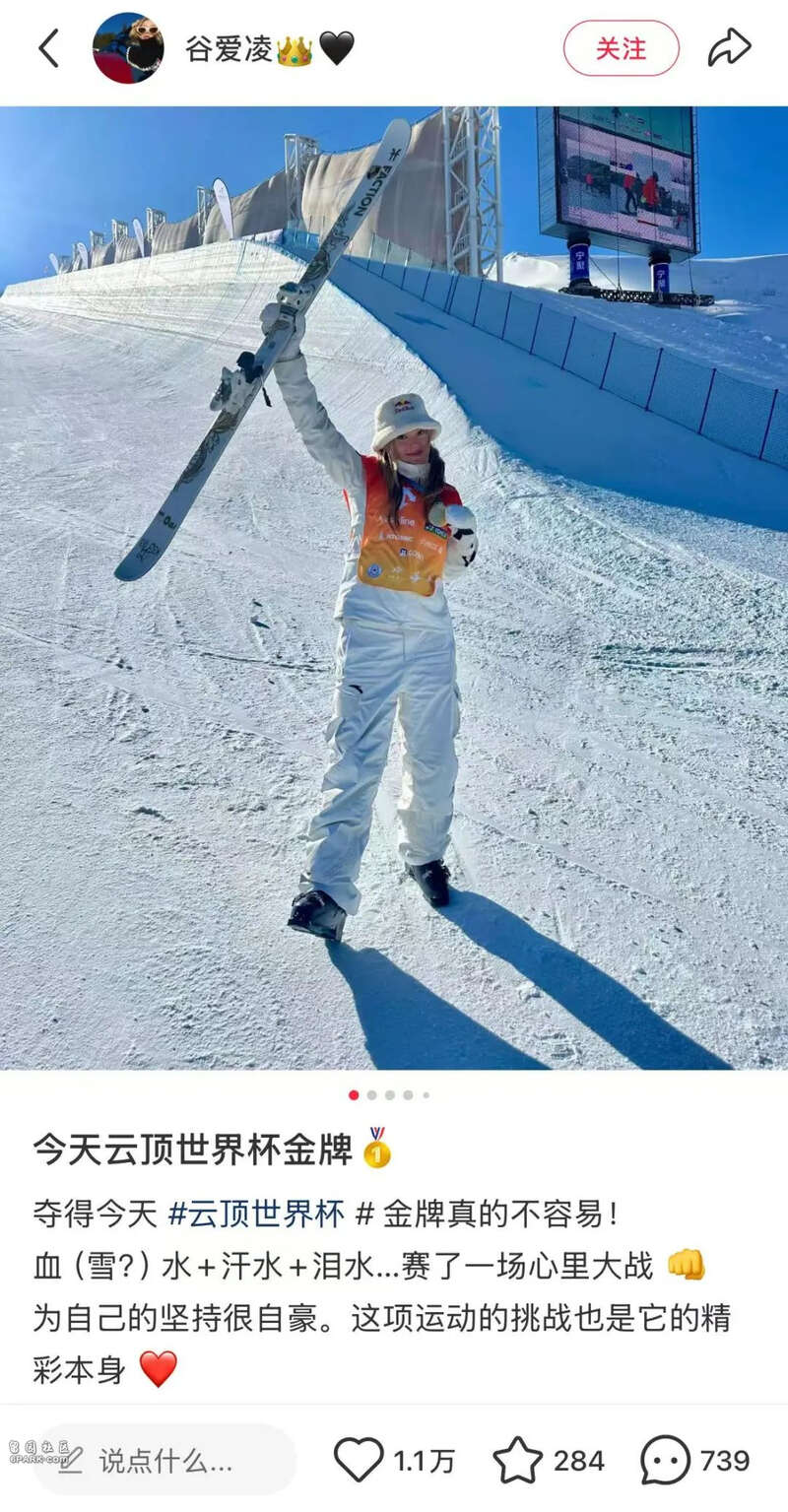This screenshot has width=788, height=1512.
Task: Share this post via arrow icon
Action: (x=729, y=47)
